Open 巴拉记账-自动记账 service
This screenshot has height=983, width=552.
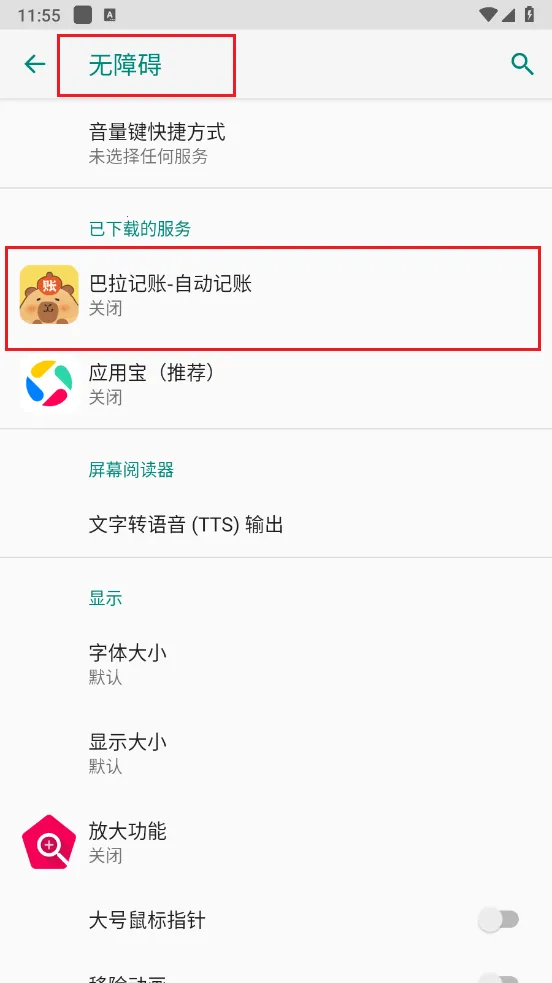pos(276,295)
